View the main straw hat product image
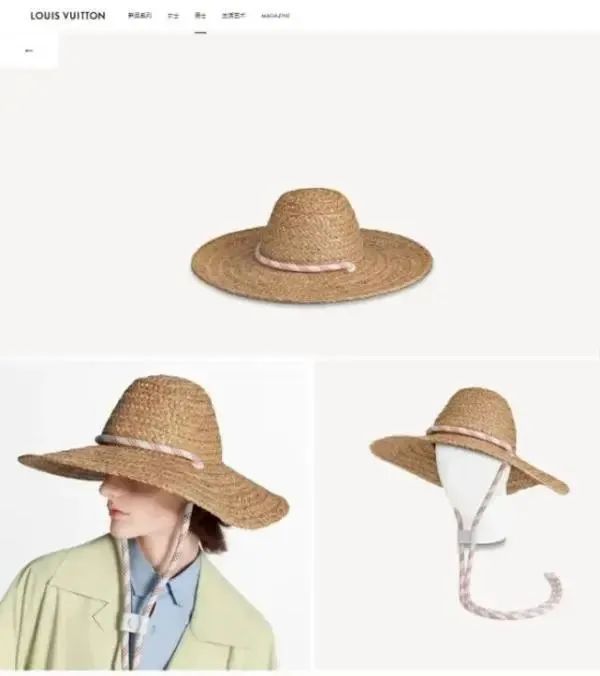Screen dimensions: 600x676 [311, 245]
